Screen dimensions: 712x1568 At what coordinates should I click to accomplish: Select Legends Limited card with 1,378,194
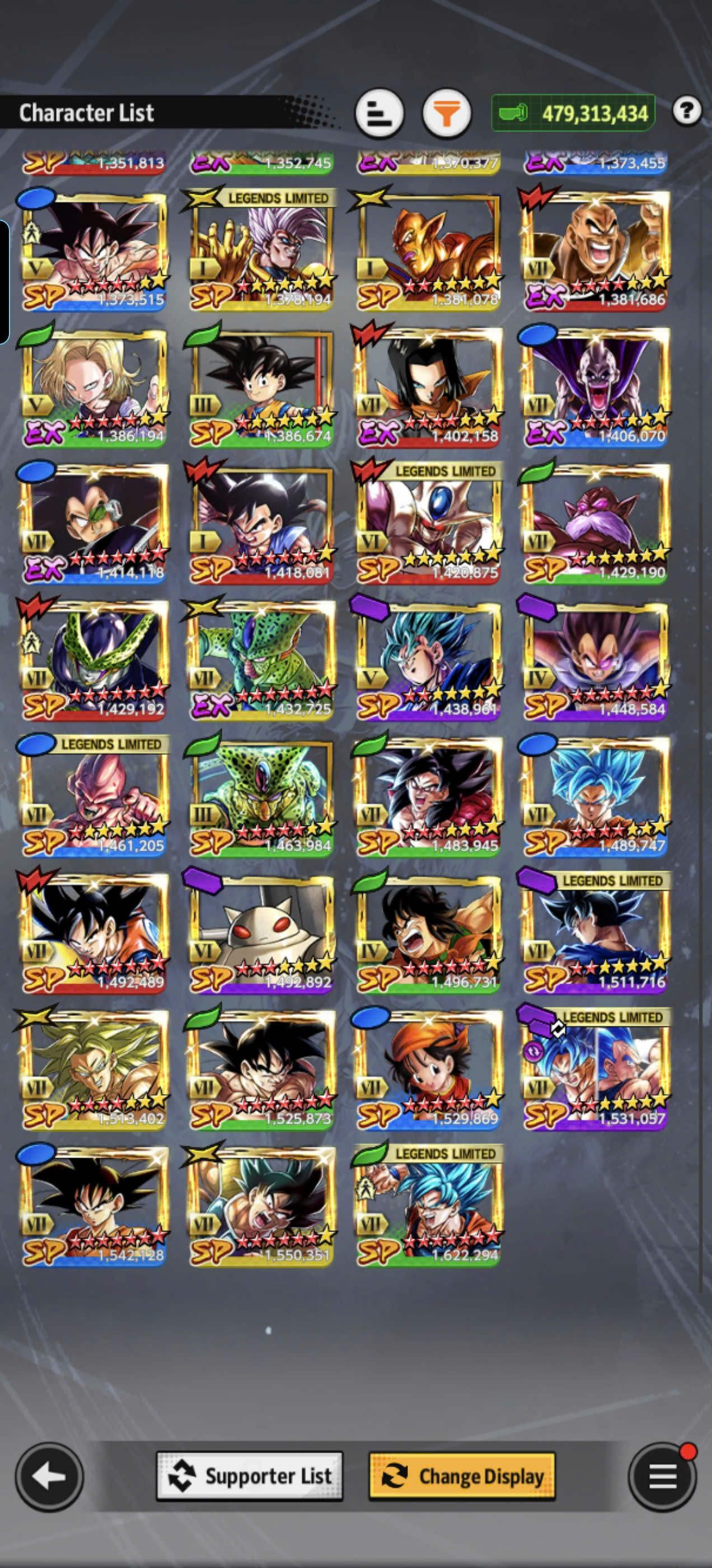coord(261,251)
